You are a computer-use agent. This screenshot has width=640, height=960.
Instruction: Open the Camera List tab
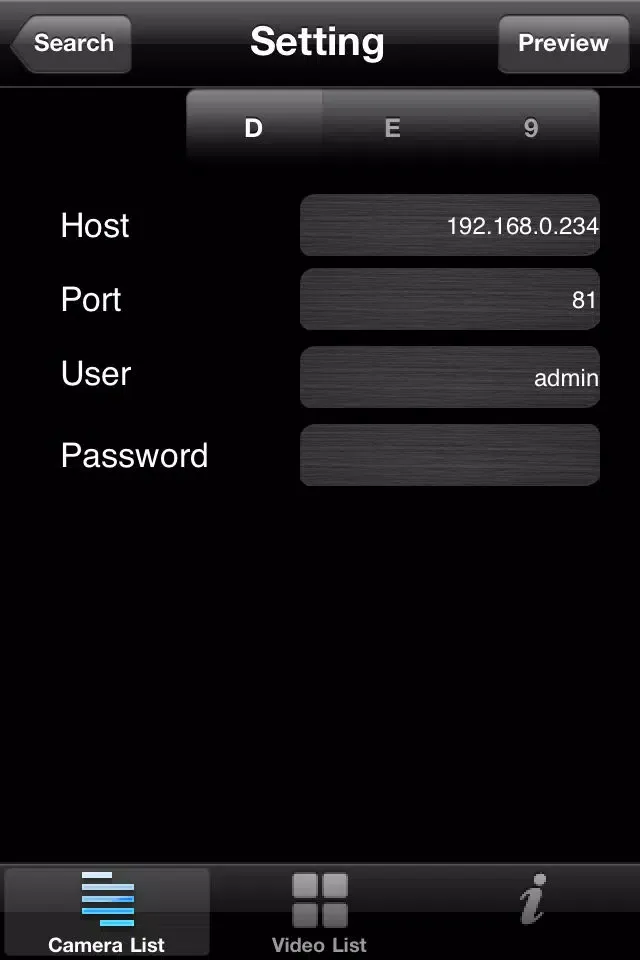tap(107, 912)
